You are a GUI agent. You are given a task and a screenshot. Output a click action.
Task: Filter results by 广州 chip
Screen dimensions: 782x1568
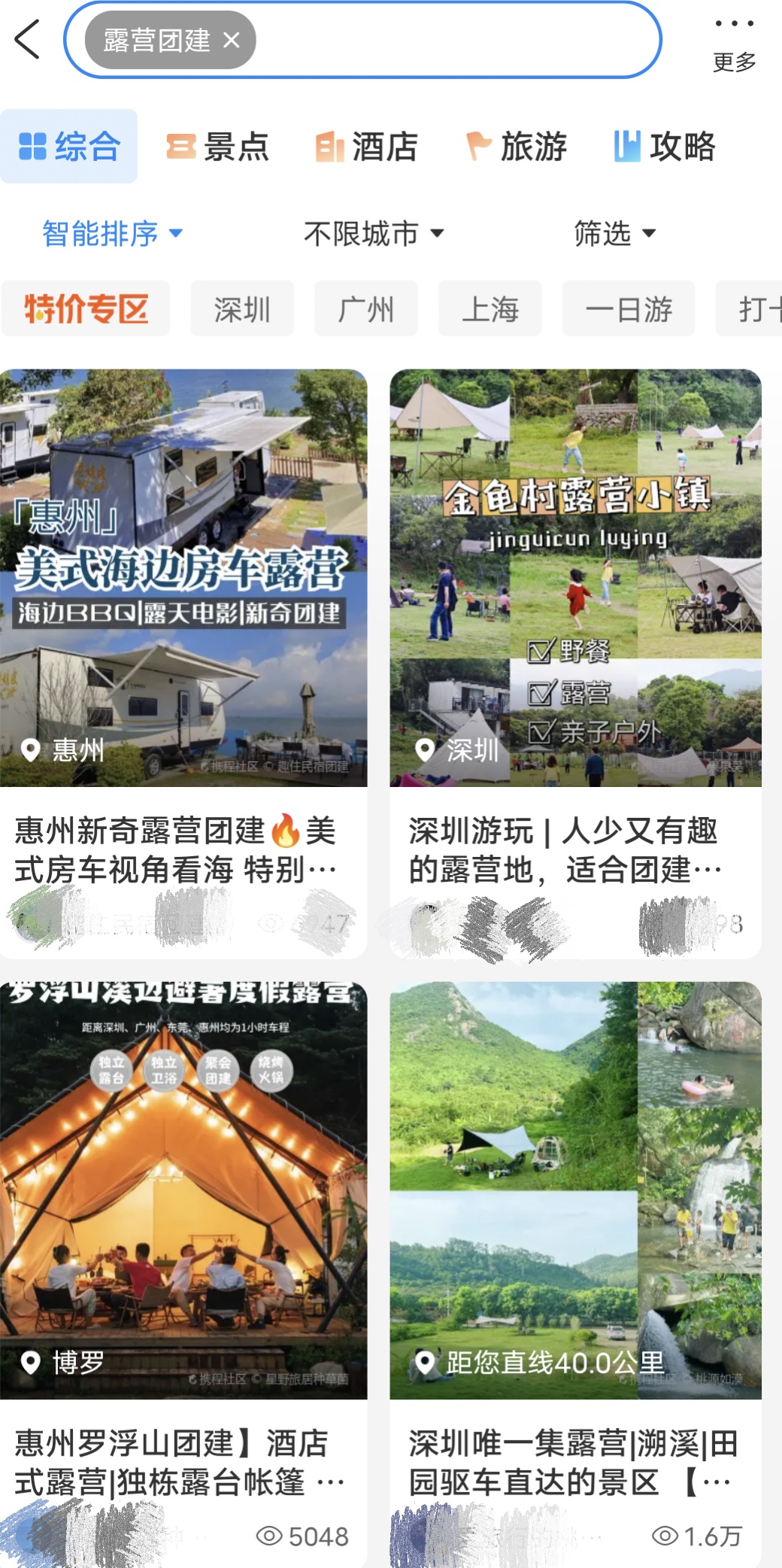tap(365, 308)
